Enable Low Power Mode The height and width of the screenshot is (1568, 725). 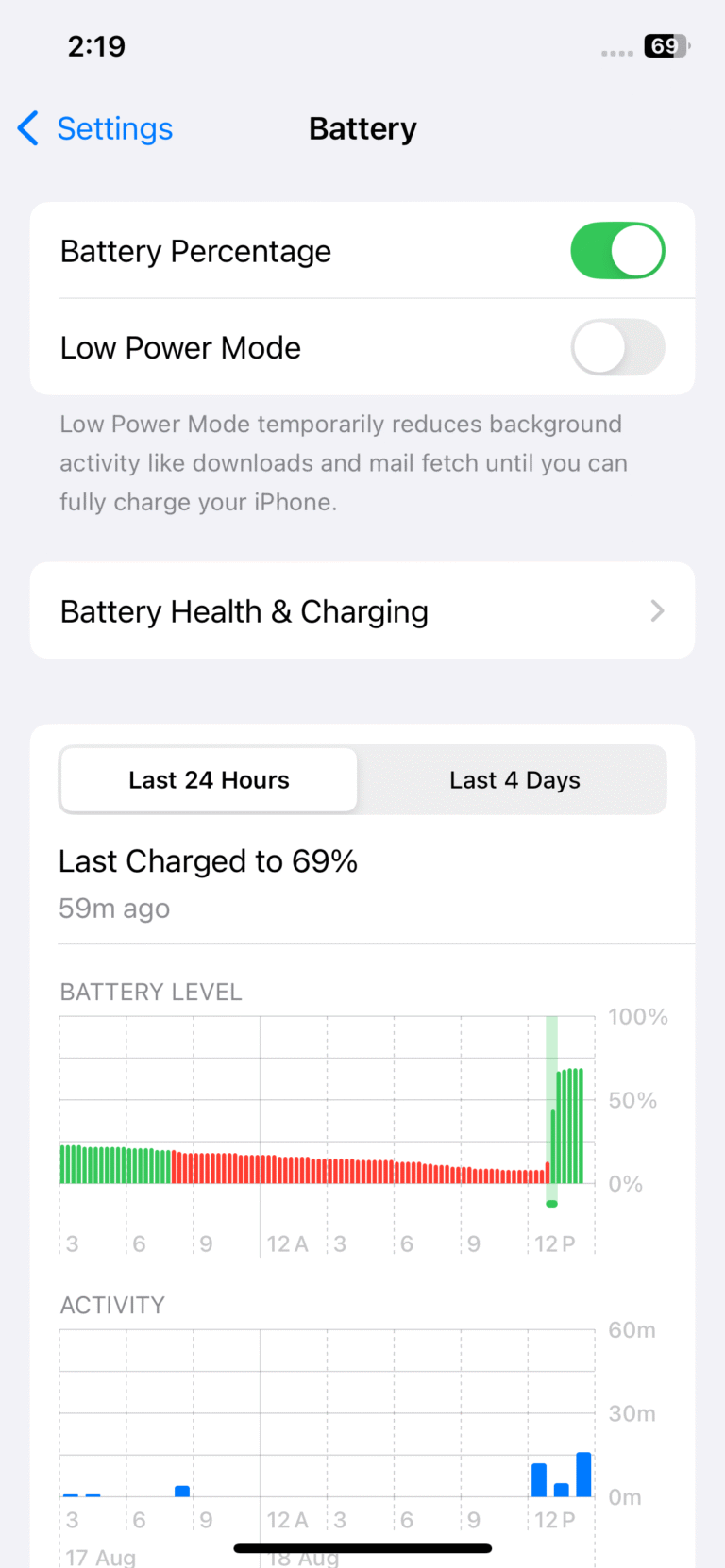coord(617,347)
